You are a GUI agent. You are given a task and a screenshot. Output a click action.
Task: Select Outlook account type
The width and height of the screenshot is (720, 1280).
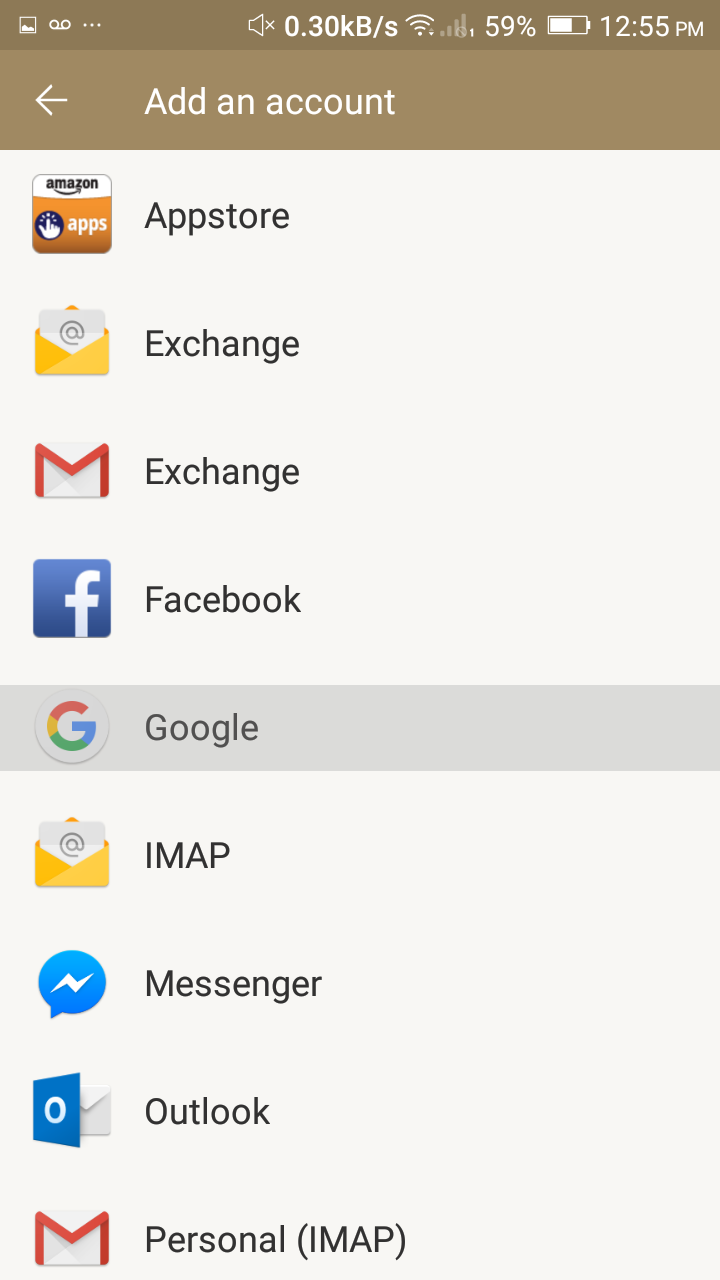[360, 1111]
